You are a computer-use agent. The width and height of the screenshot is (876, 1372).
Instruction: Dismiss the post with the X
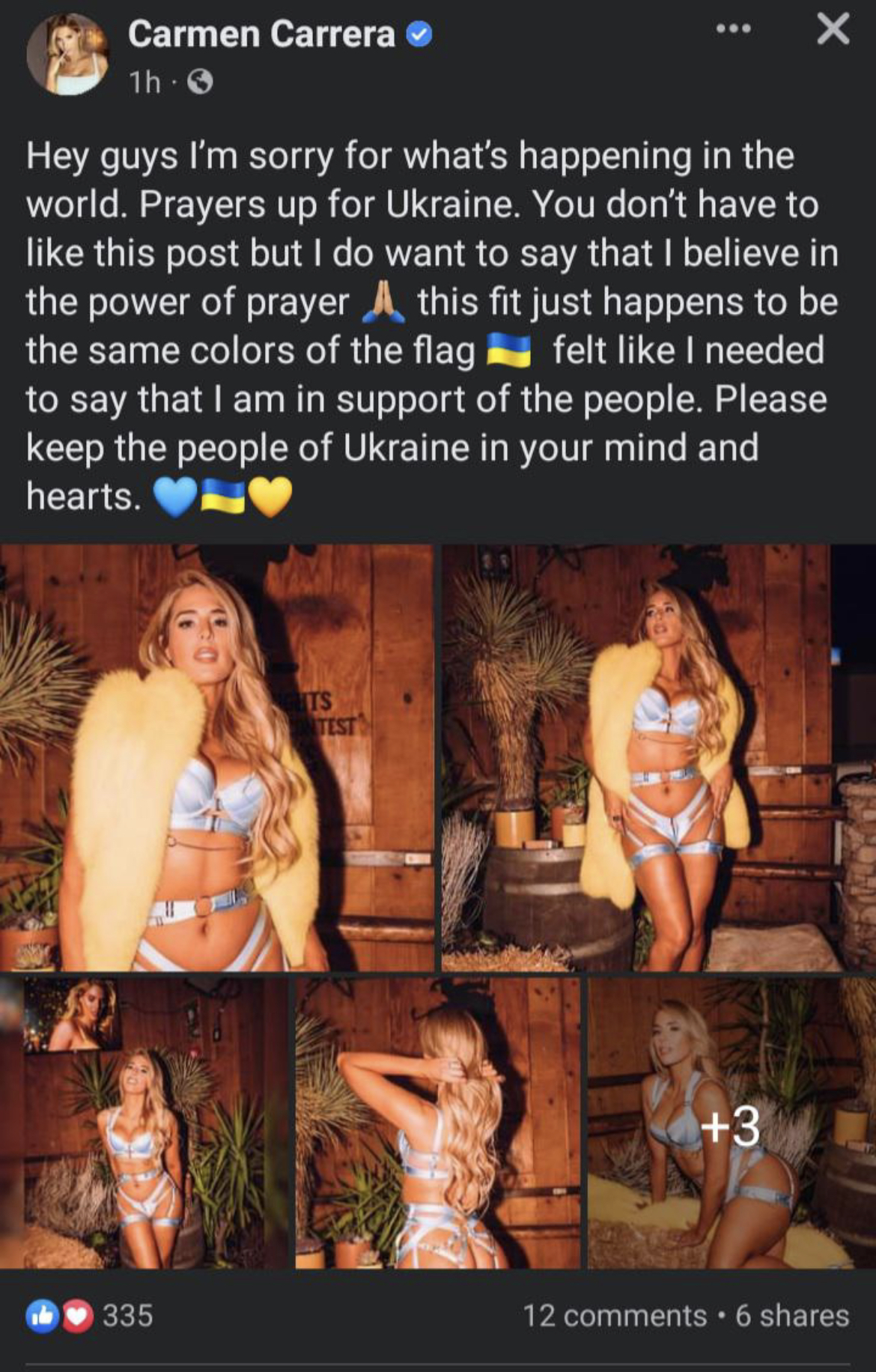(x=833, y=30)
